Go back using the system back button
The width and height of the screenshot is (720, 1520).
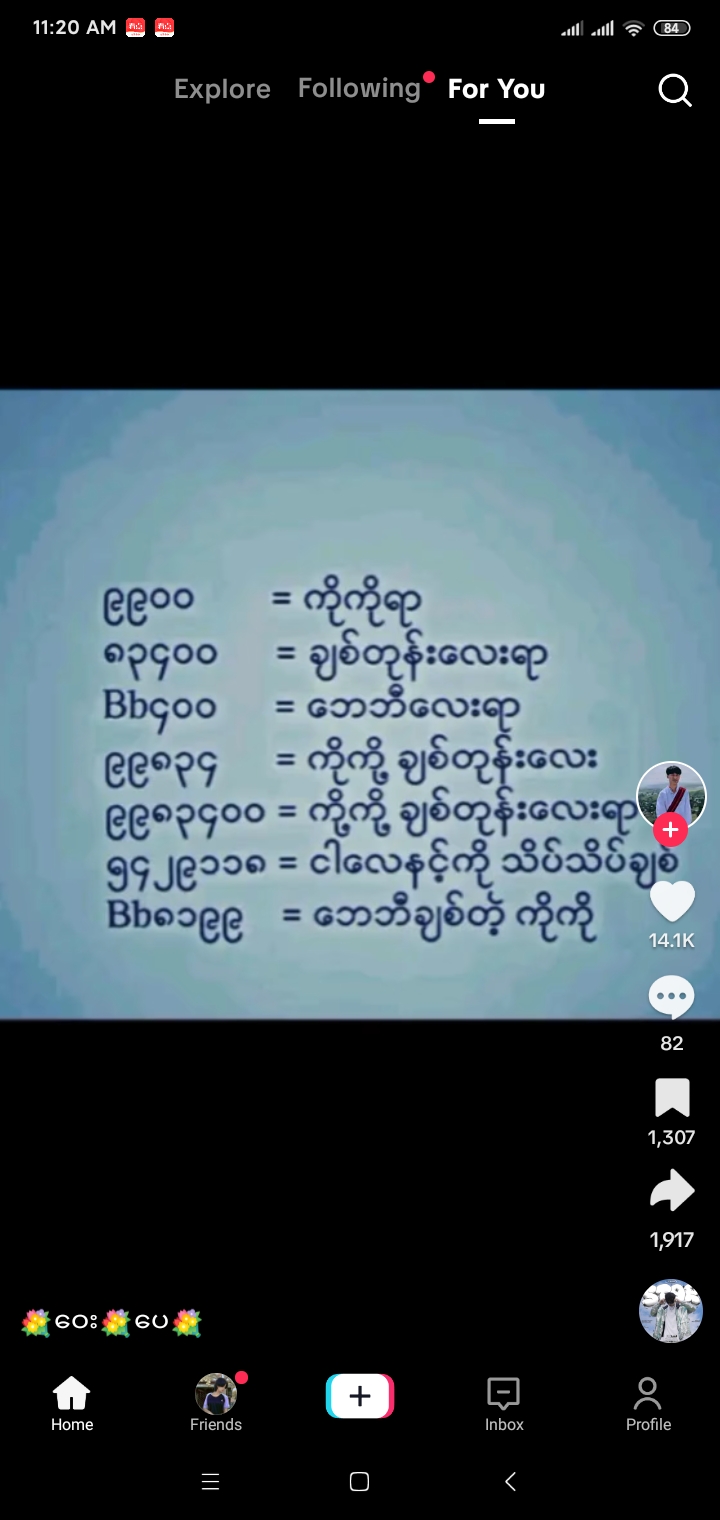click(510, 1482)
